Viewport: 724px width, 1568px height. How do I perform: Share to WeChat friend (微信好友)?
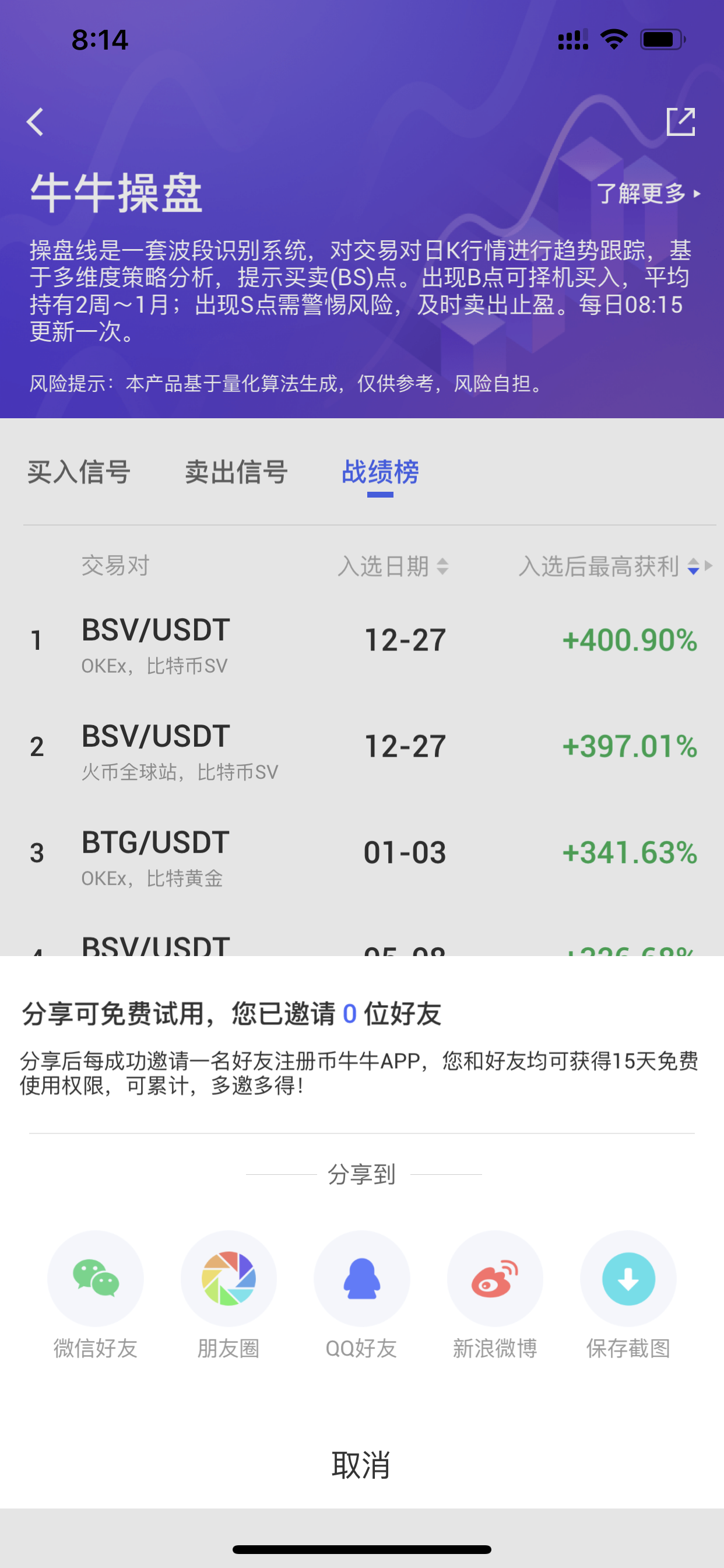(96, 1296)
